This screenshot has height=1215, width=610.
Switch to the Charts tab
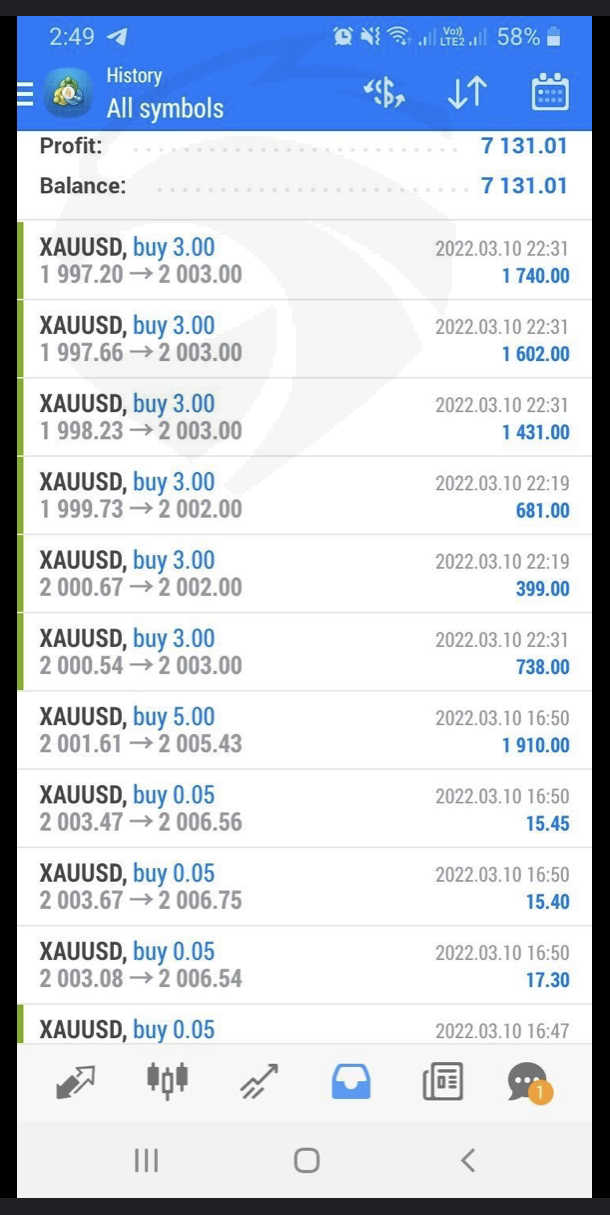click(x=167, y=1080)
